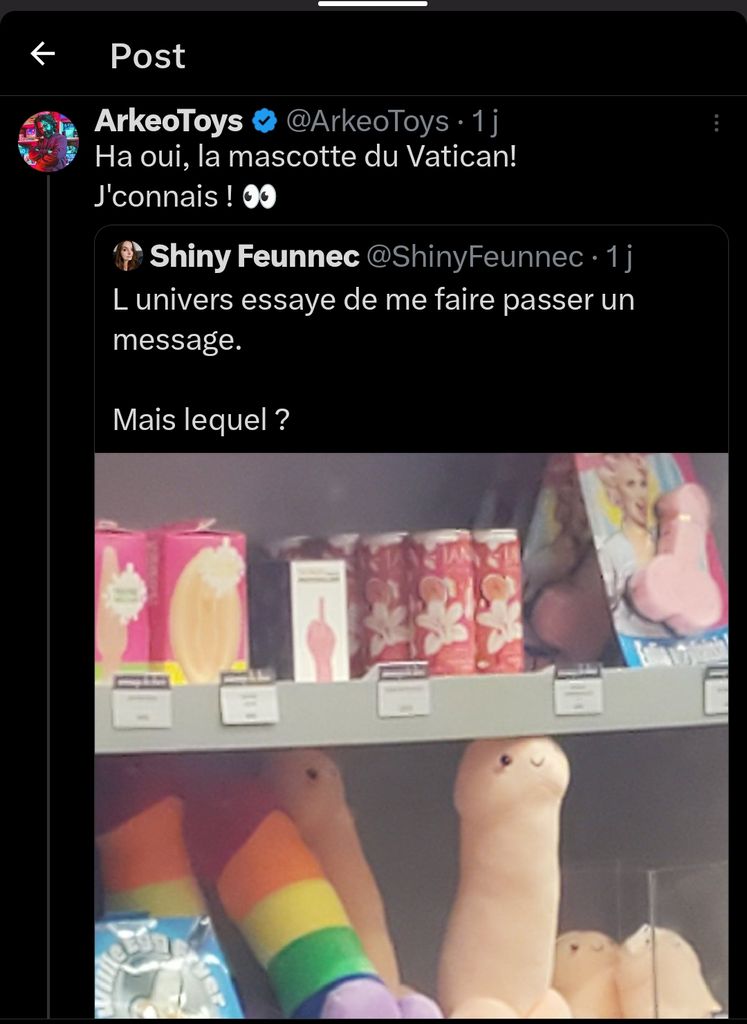The height and width of the screenshot is (1024, 747).
Task: Open ArkeoToys profile picture
Action: click(48, 141)
